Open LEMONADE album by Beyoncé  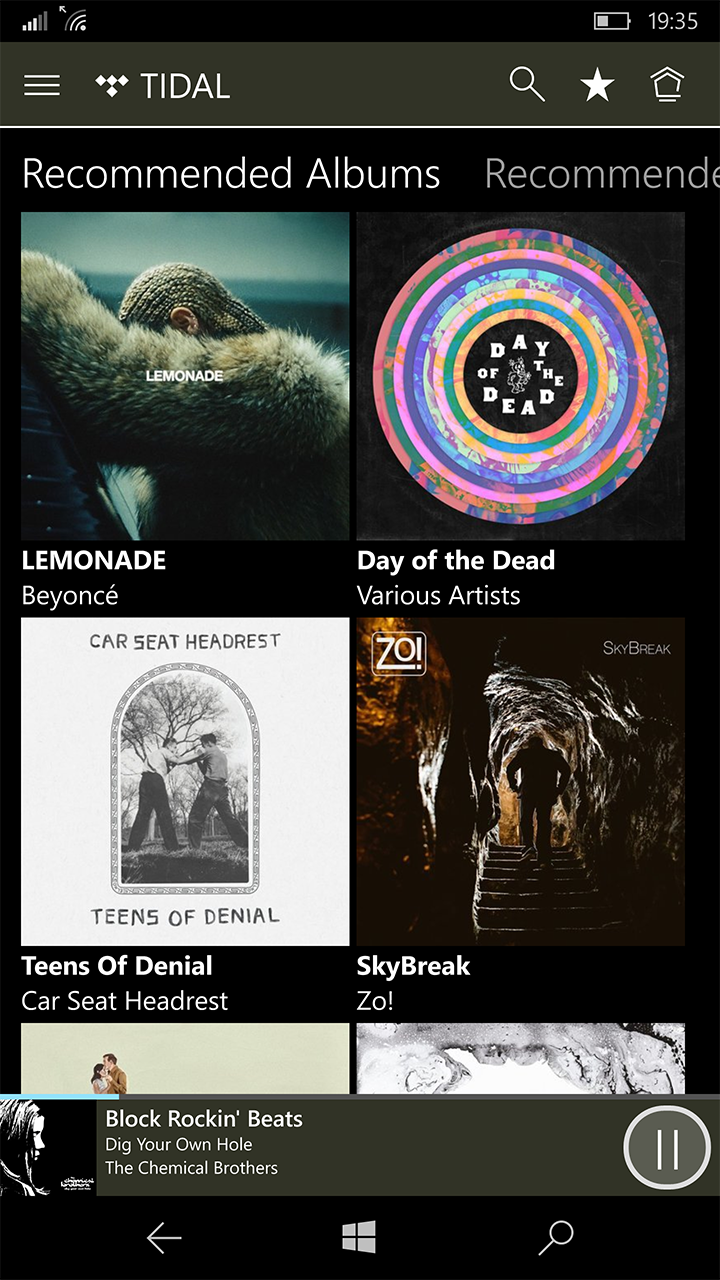coord(185,376)
